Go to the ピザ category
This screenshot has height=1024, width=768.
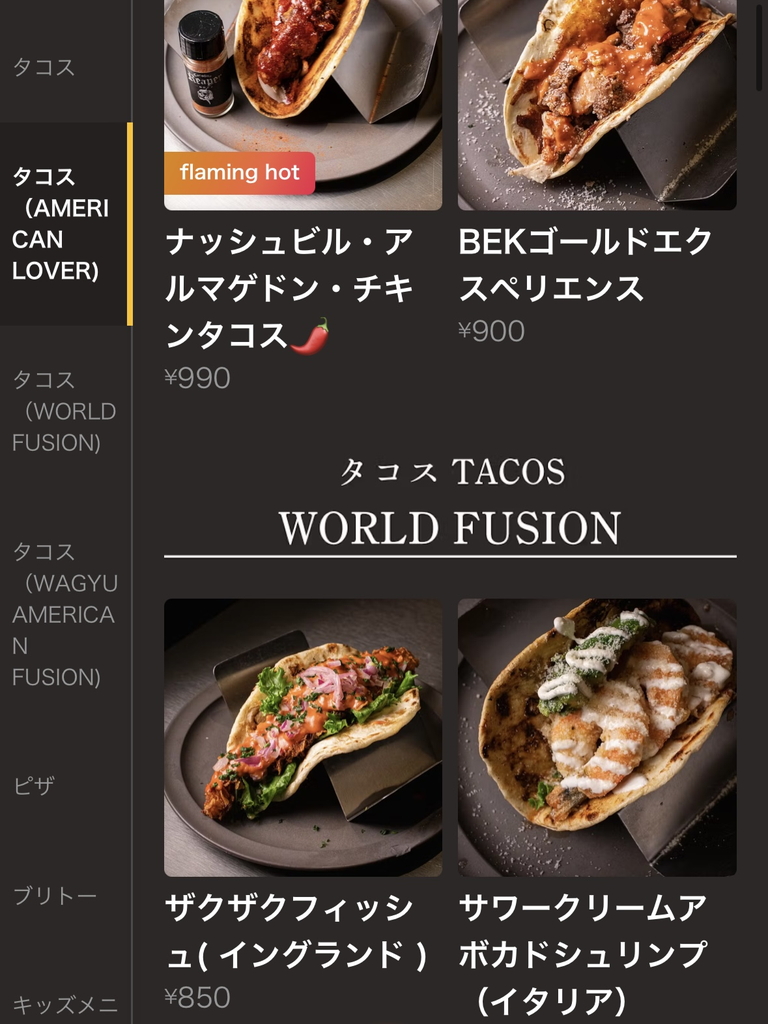34,785
